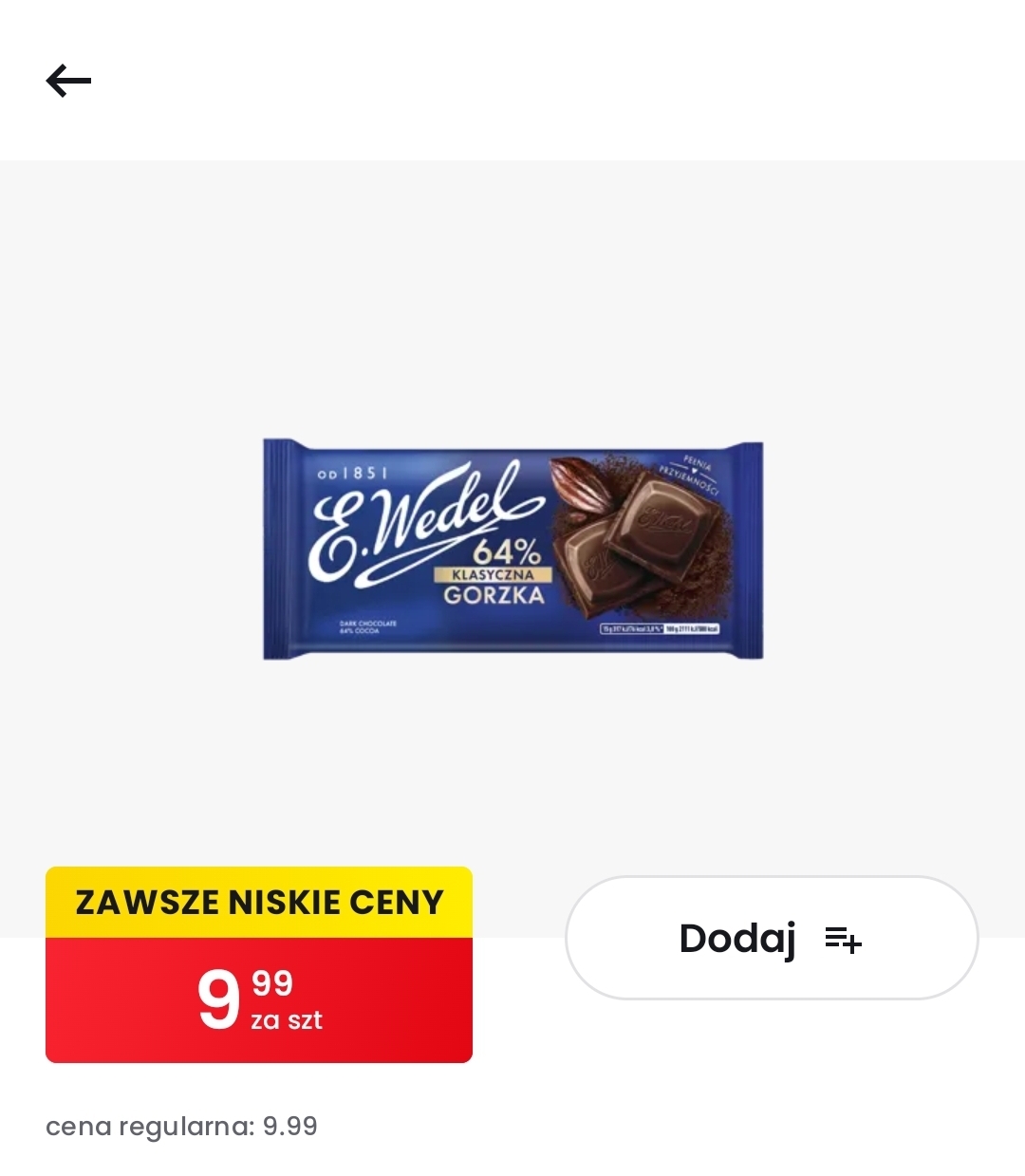Open the E.Wedel Gorzka product image
The width and height of the screenshot is (1025, 1176).
[512, 550]
